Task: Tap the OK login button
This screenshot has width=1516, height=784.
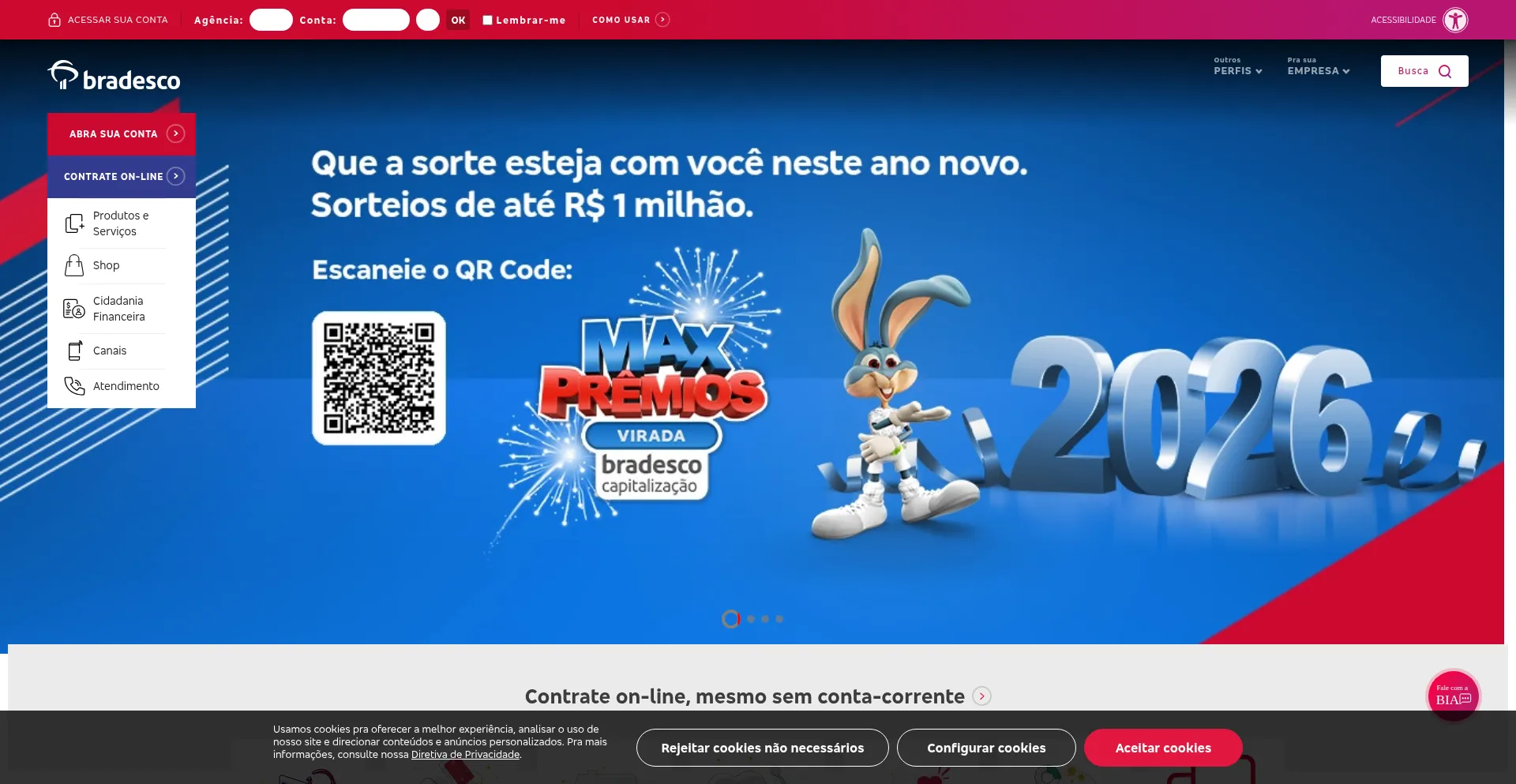Action: 458,20
